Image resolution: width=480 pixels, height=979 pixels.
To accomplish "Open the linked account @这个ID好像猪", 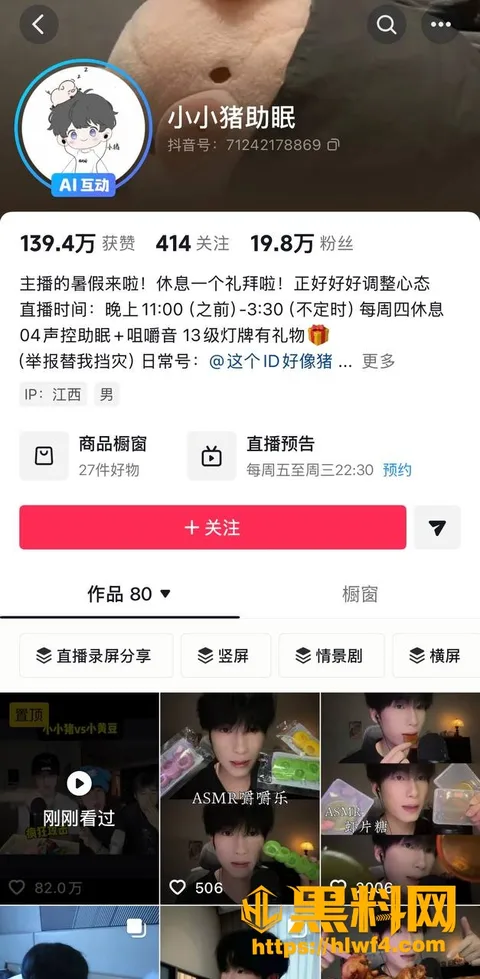I will (x=270, y=361).
